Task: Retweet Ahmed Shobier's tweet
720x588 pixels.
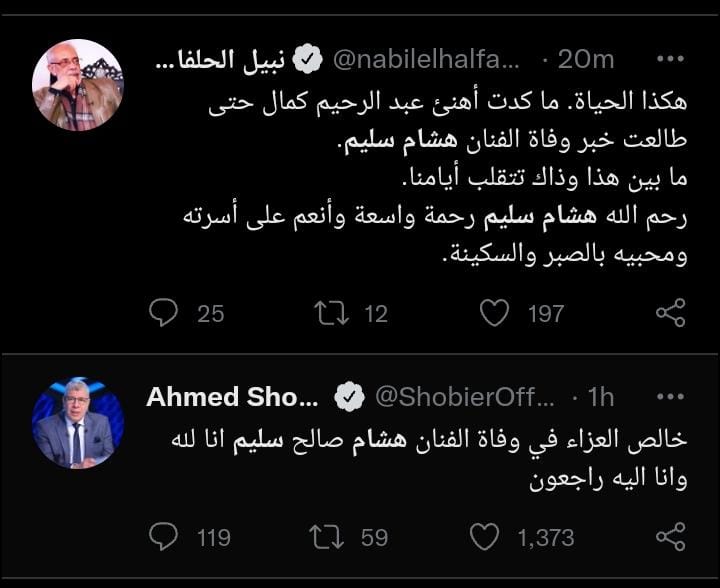Action: pyautogui.click(x=328, y=538)
